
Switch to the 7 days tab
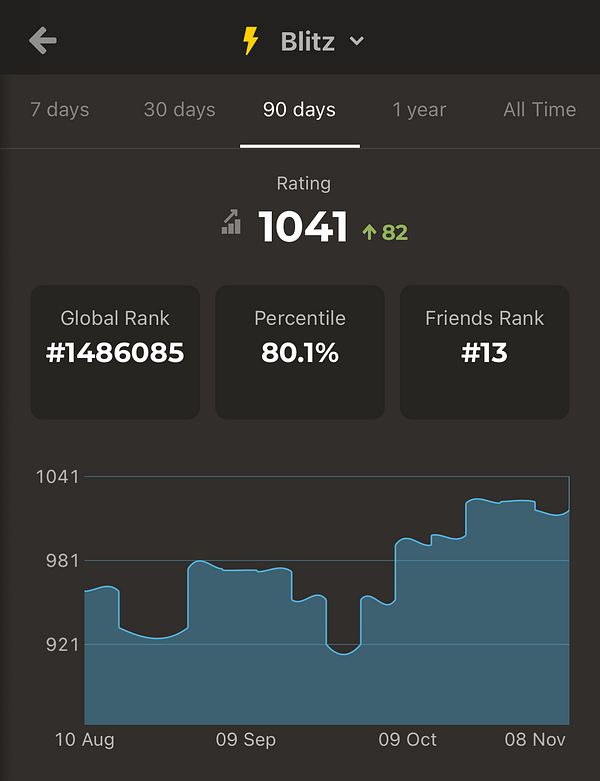click(x=59, y=110)
